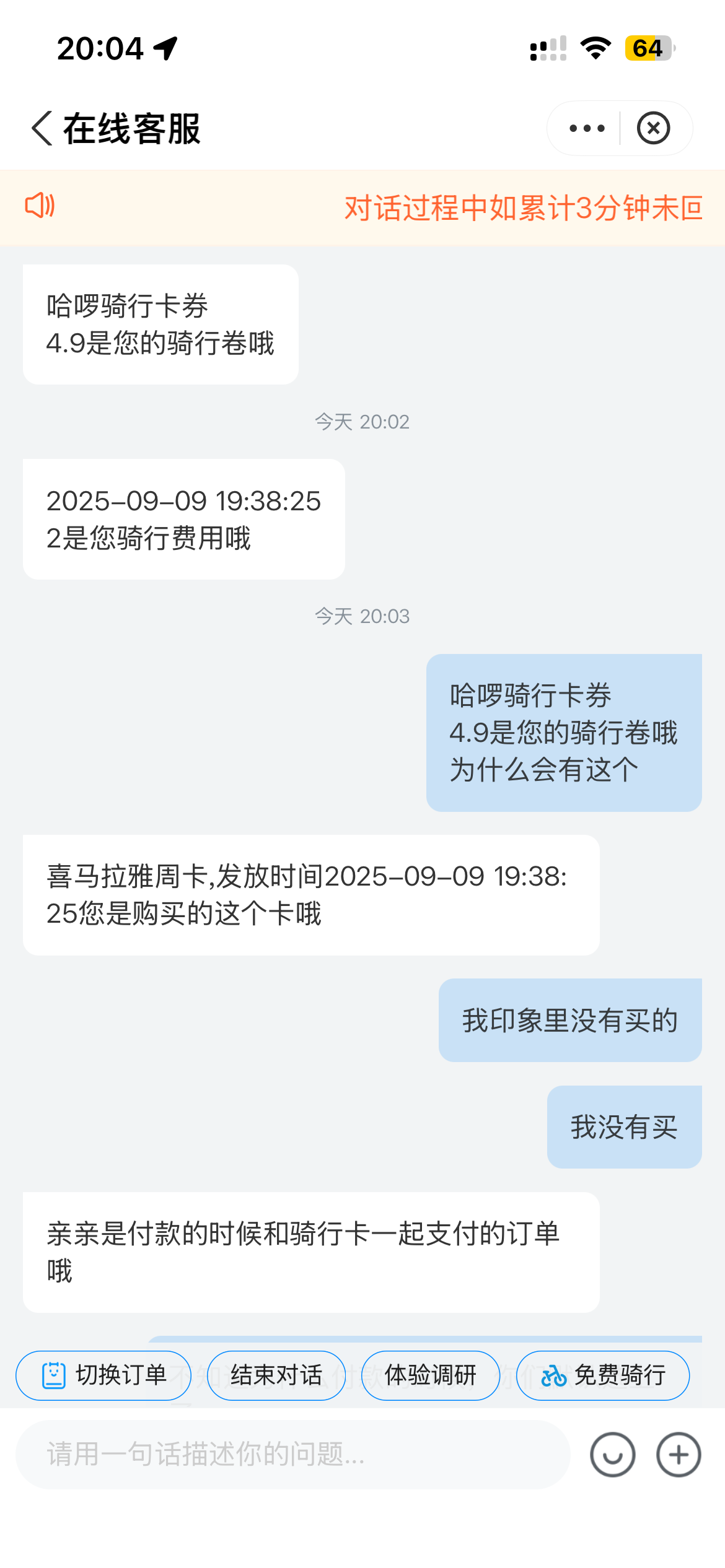
Task: Tap the 免费骑行 chip
Action: (602, 1375)
